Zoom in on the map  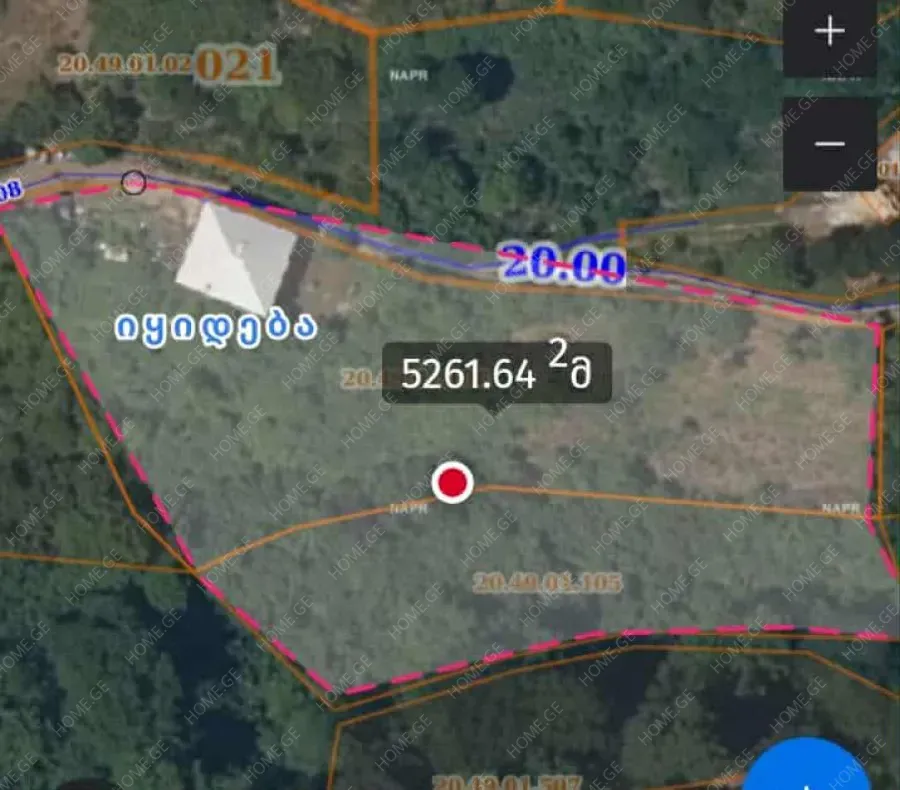tap(829, 34)
